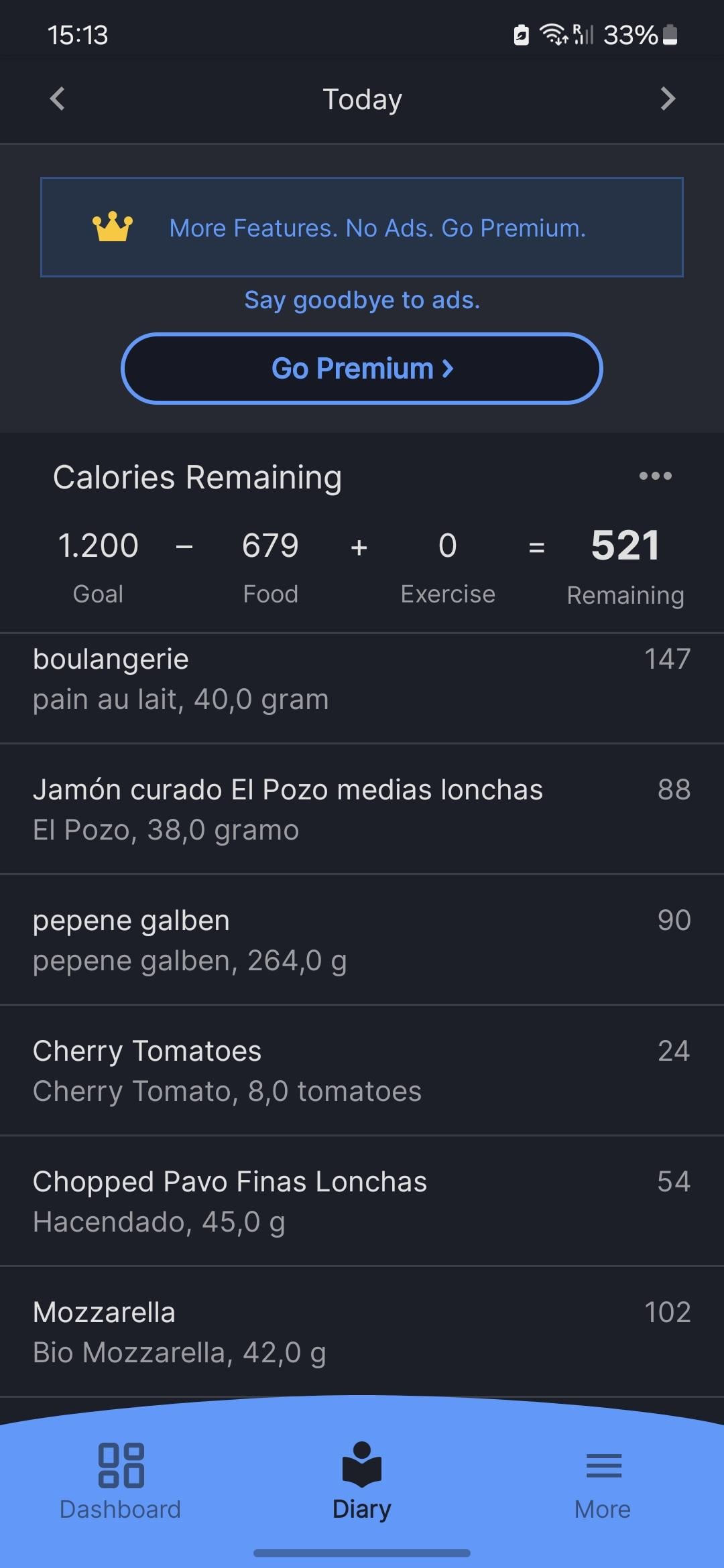The image size is (724, 1568).
Task: Open the More tab
Action: point(603,1481)
